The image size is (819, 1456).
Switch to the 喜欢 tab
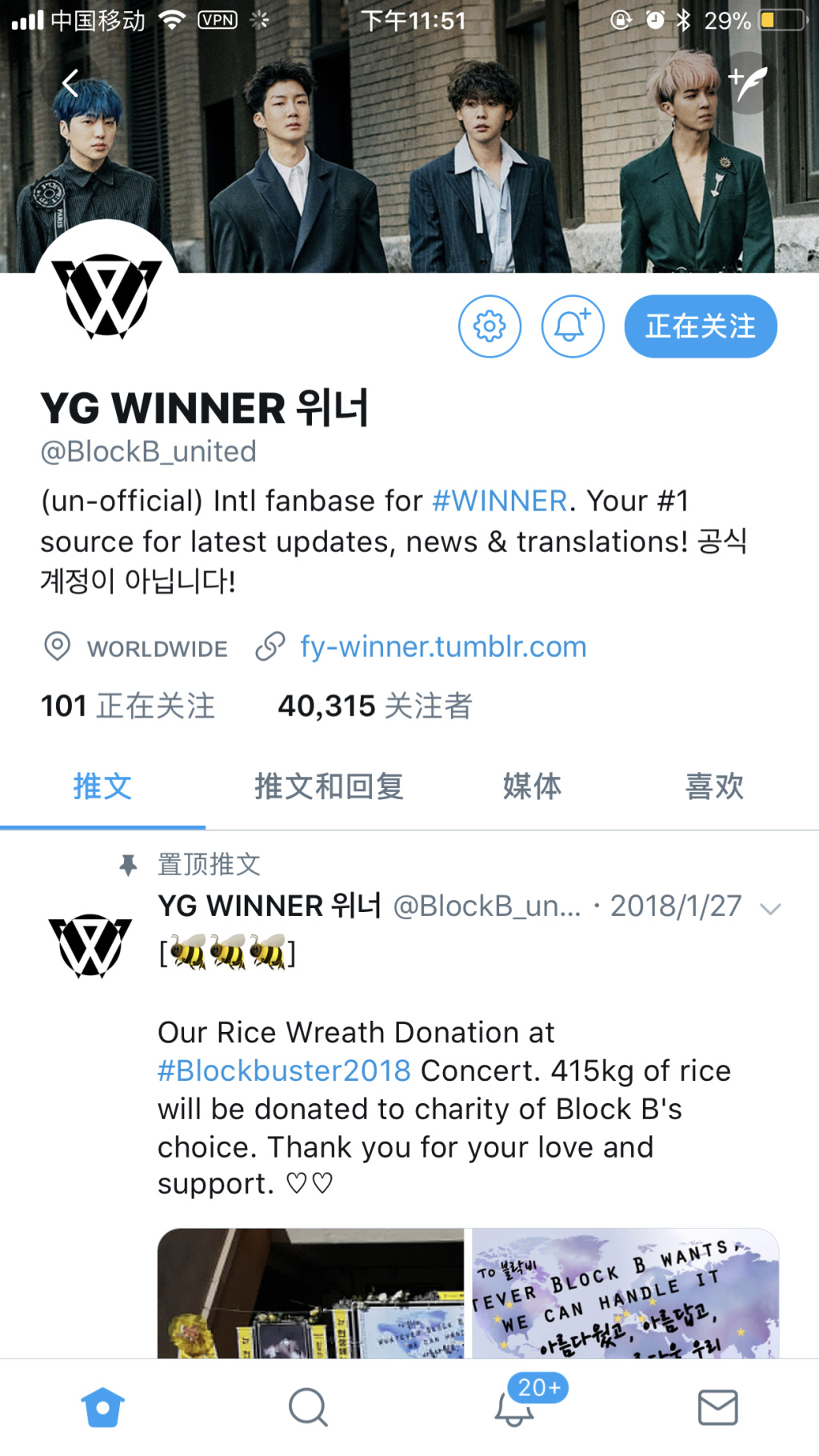click(714, 786)
